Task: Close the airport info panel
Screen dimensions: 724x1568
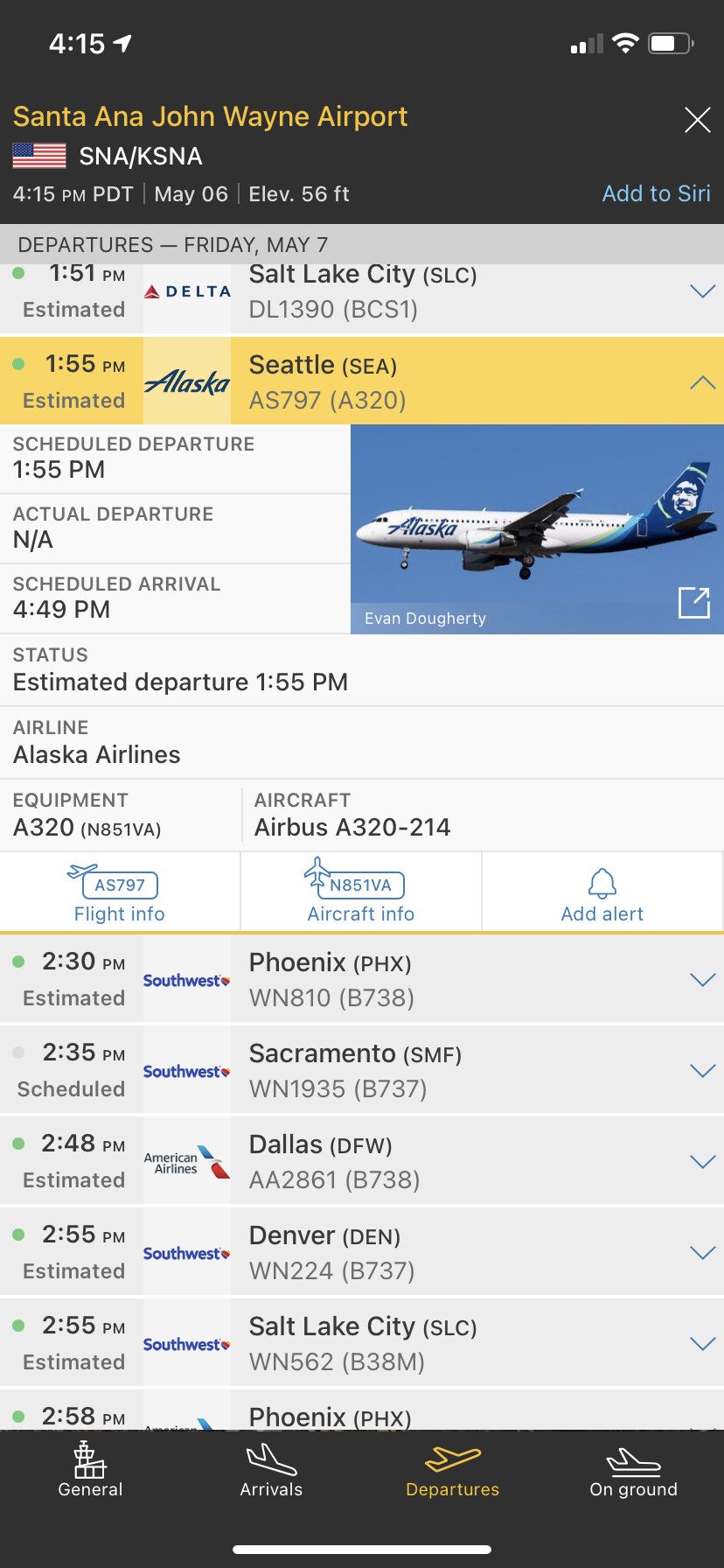Action: 697,120
